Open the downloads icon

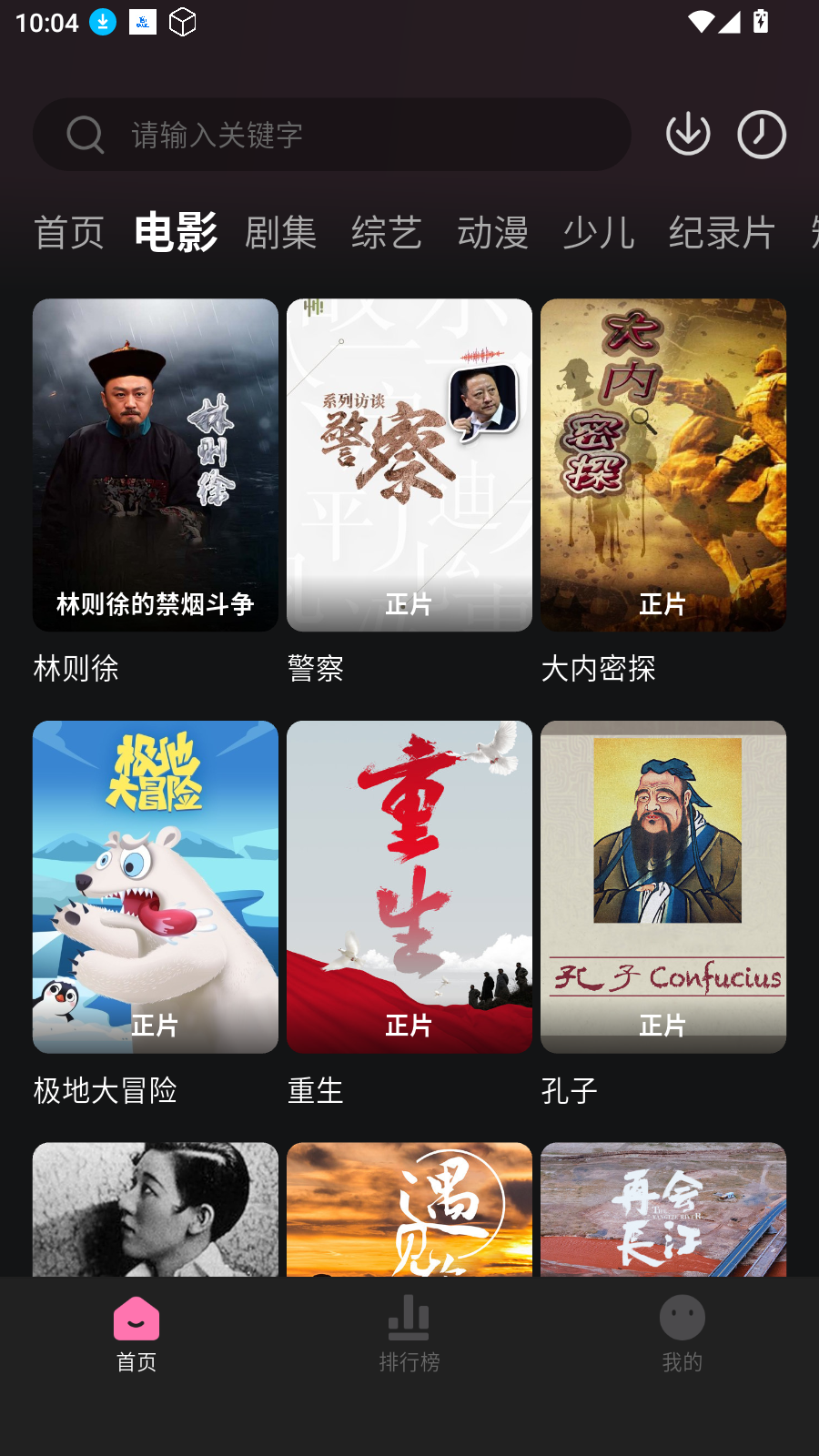pos(688,135)
